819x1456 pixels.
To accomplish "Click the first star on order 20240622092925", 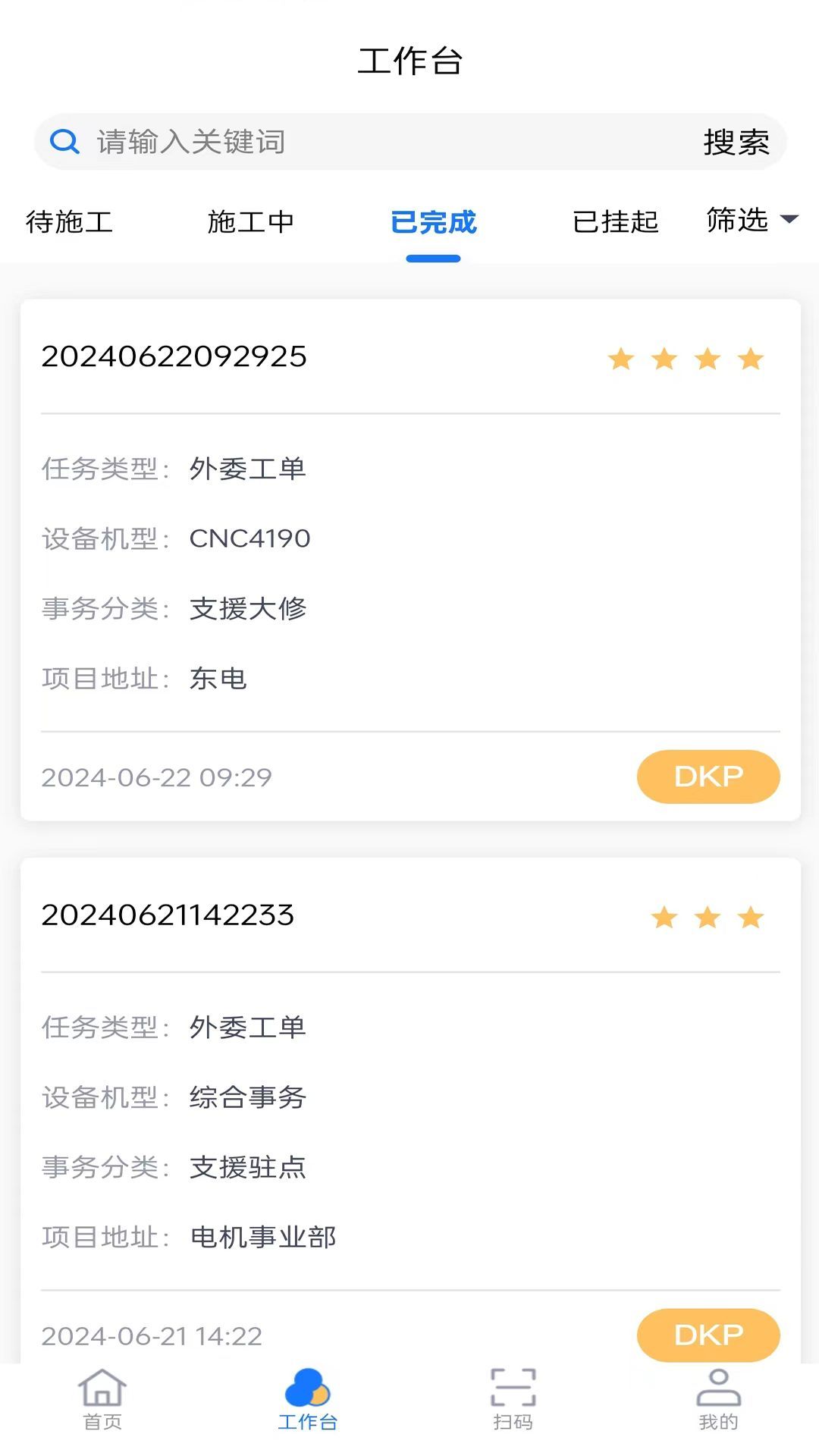I will tap(623, 359).
